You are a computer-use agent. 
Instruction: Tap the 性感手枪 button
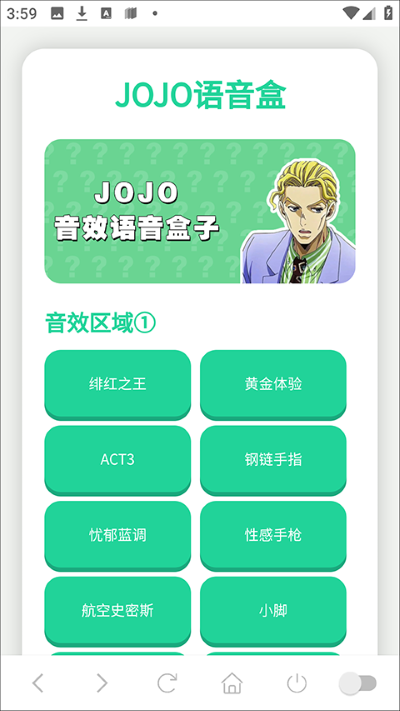pyautogui.click(x=273, y=536)
